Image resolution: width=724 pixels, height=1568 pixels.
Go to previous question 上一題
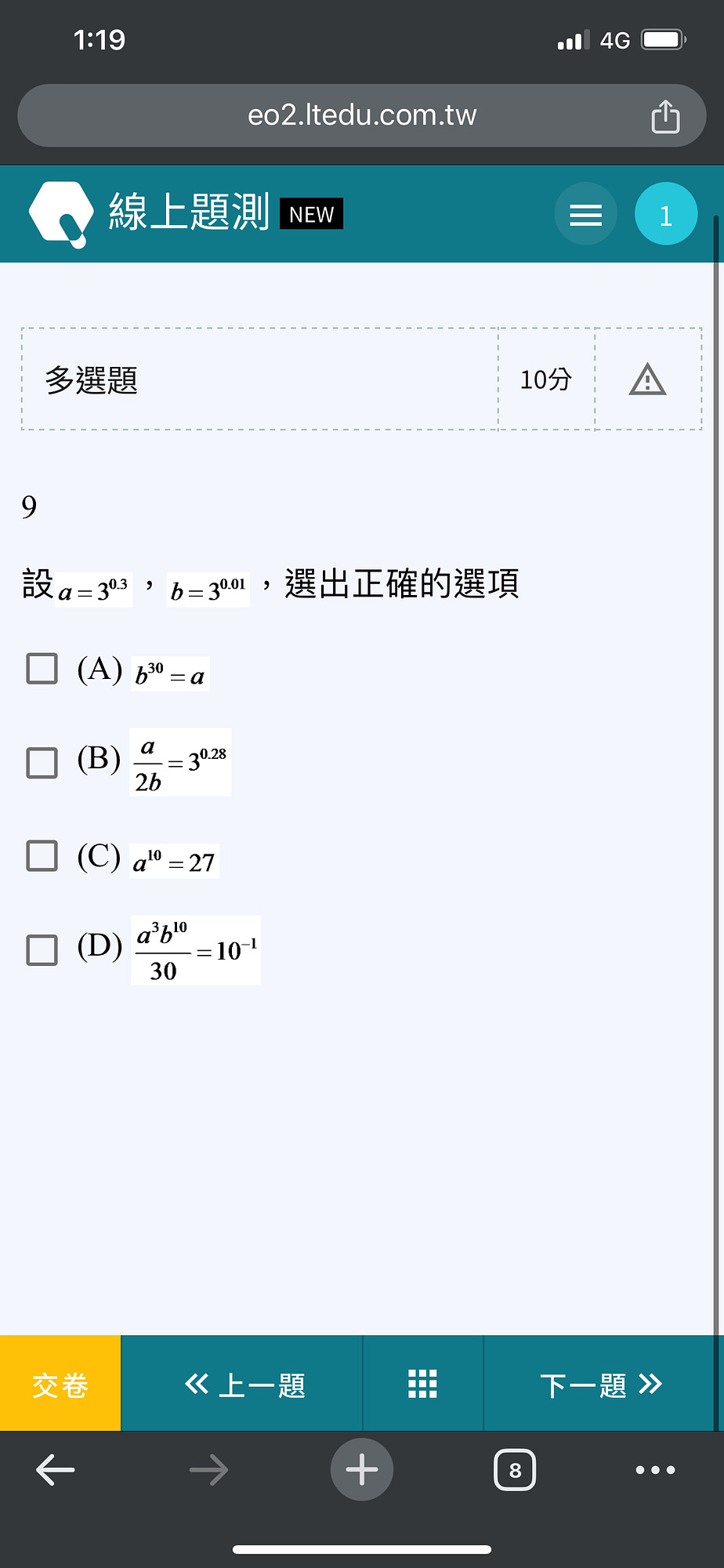tap(242, 1384)
